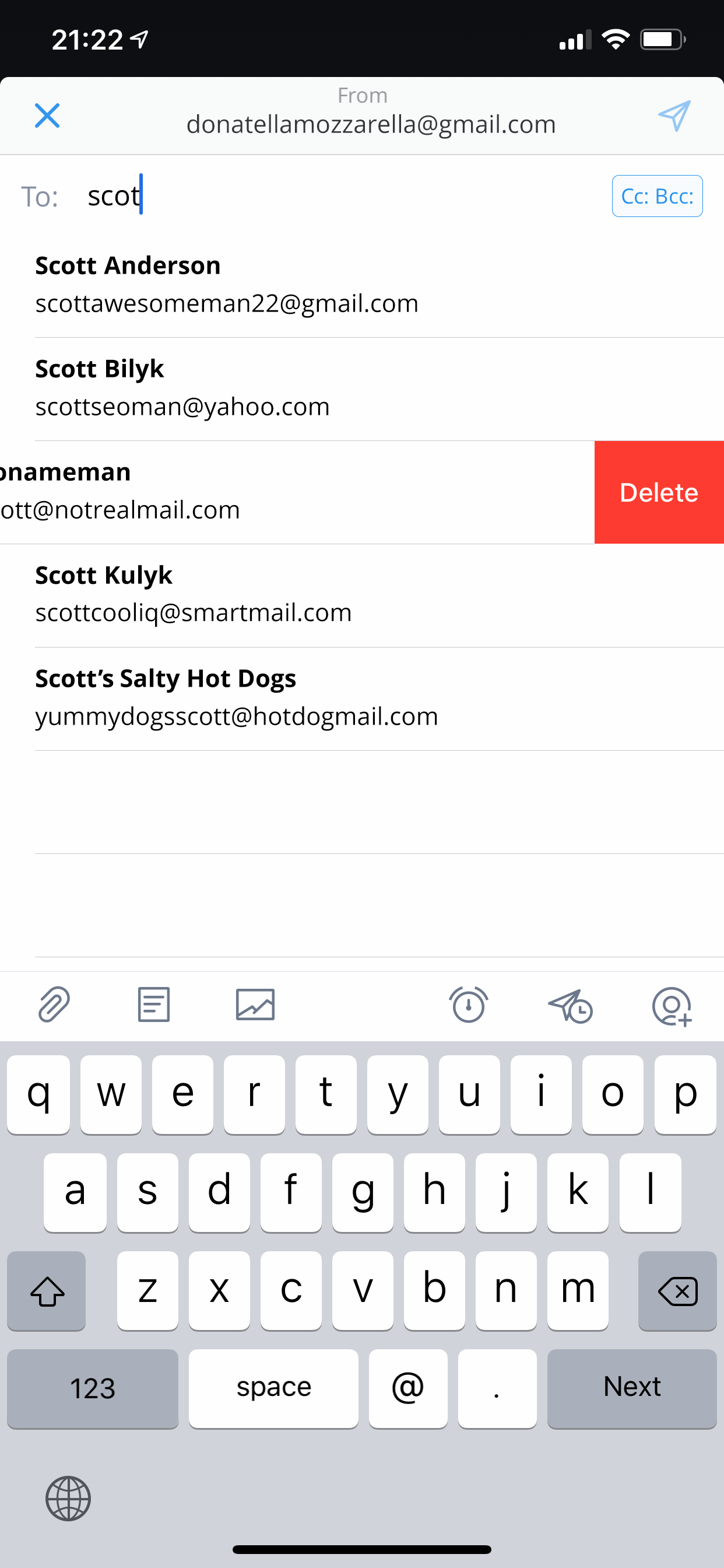Show the Cc: Bcc: fields
This screenshot has height=1568, width=724.
coord(657,196)
